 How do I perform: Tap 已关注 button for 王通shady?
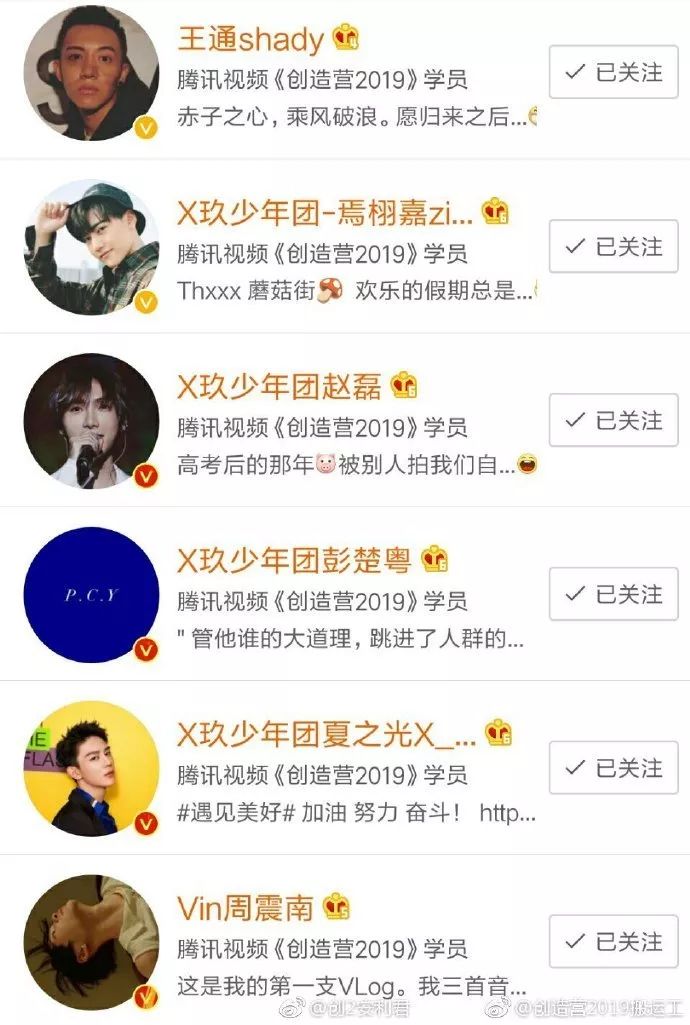[x=613, y=72]
